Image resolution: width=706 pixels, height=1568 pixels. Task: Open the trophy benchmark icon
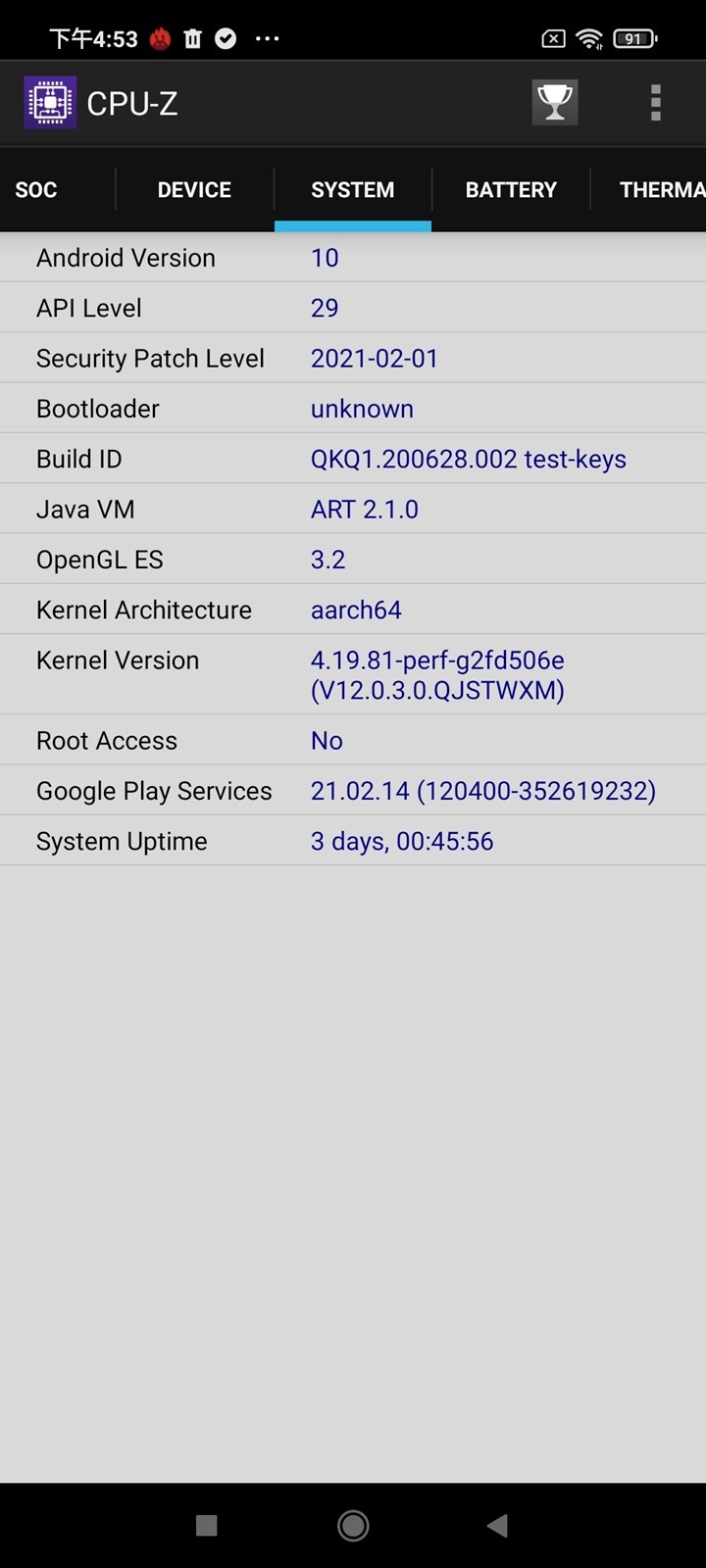[x=555, y=102]
